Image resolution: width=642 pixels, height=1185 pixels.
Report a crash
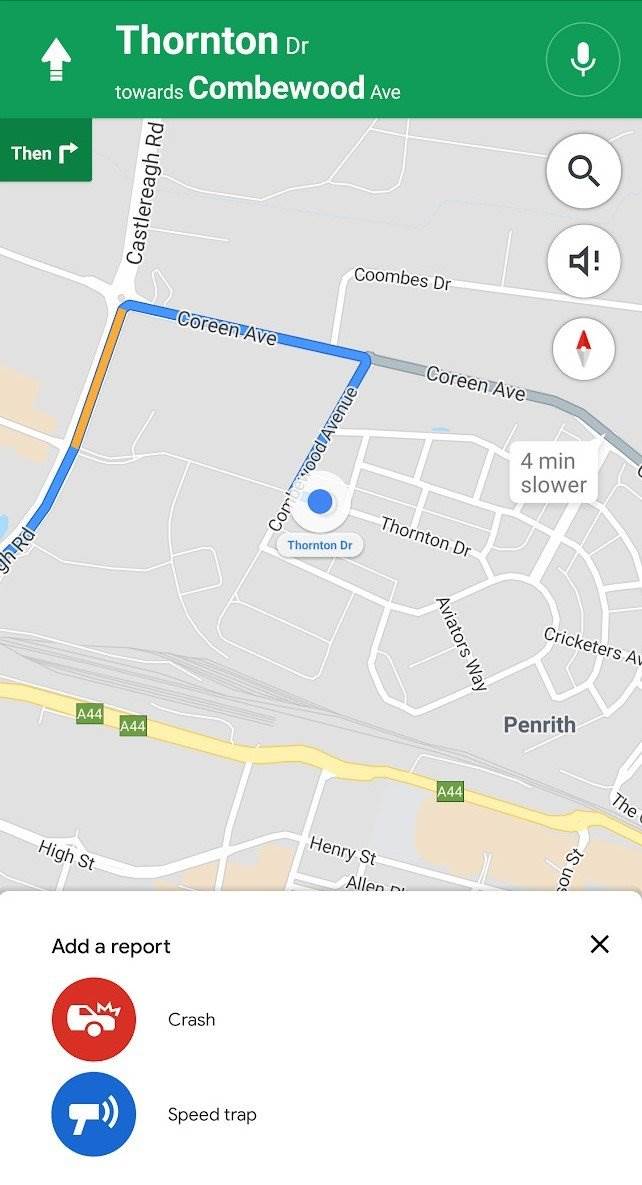tap(93, 1019)
